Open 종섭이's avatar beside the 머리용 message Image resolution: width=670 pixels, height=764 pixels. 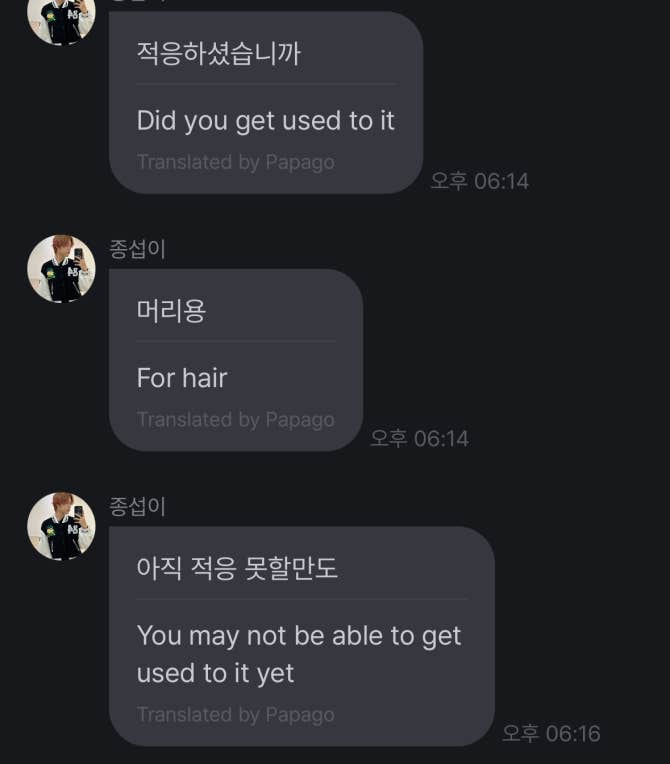pyautogui.click(x=61, y=268)
